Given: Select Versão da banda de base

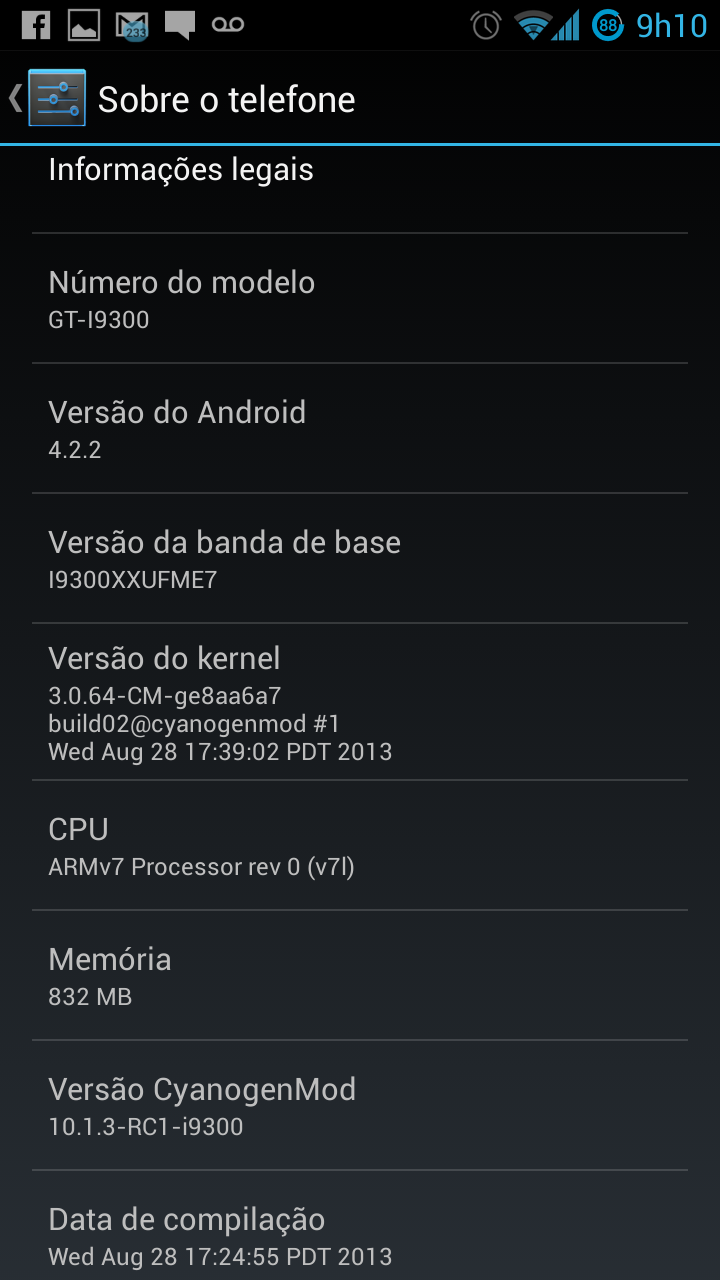Looking at the screenshot, I should click(360, 558).
